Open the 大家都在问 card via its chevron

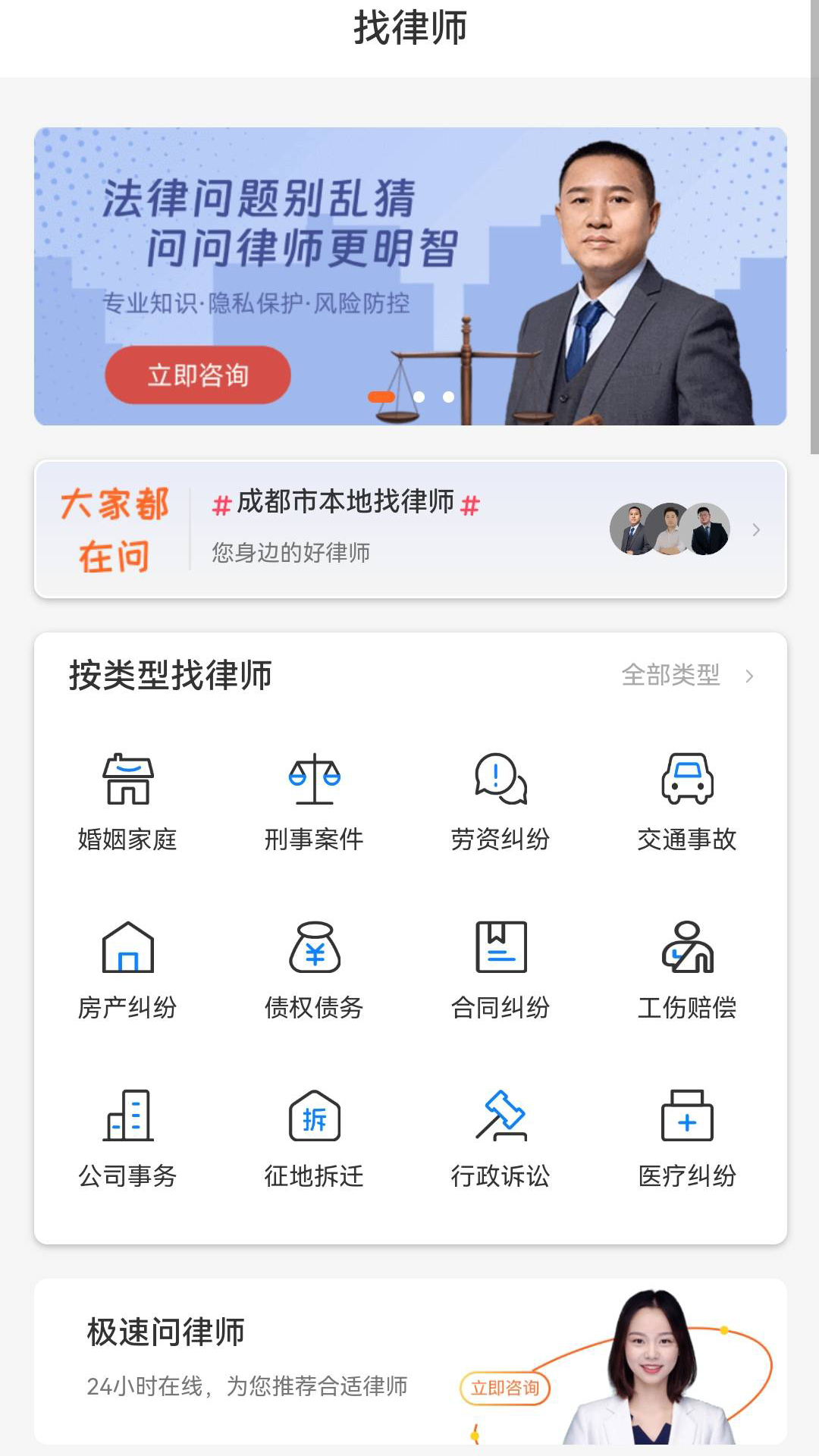coord(756,530)
